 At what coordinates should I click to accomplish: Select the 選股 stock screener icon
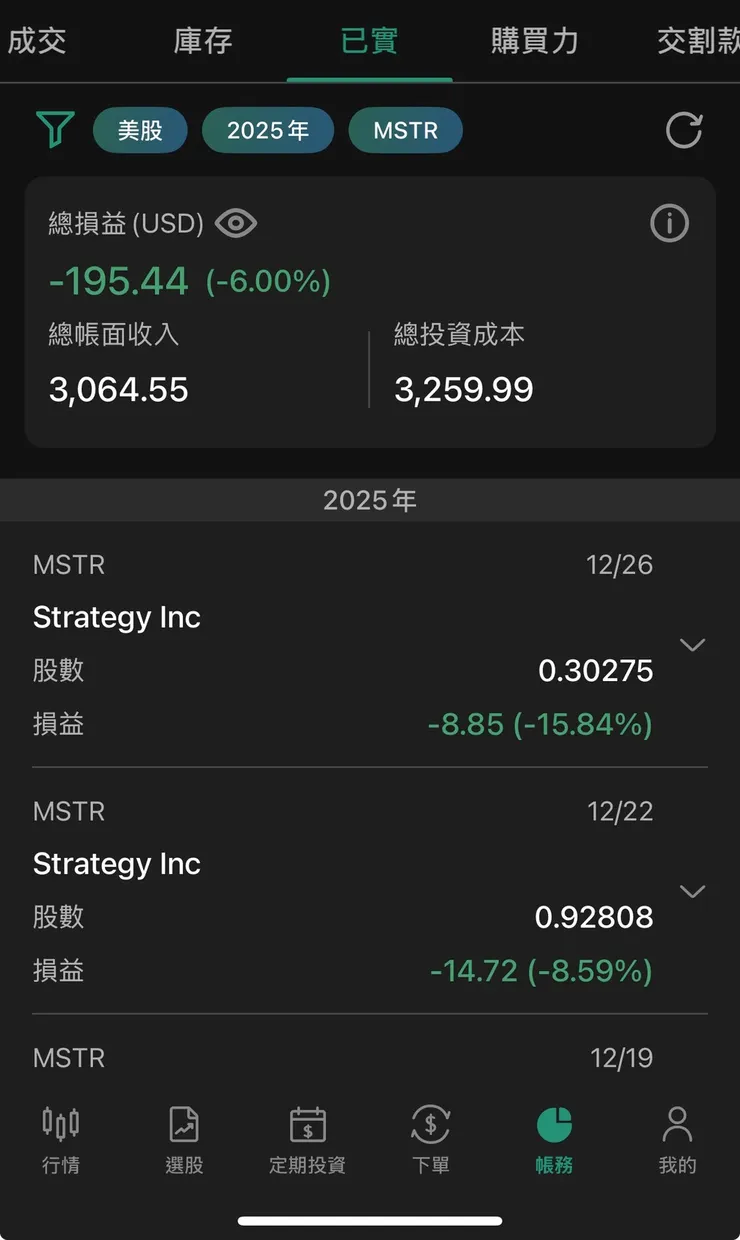184,1140
